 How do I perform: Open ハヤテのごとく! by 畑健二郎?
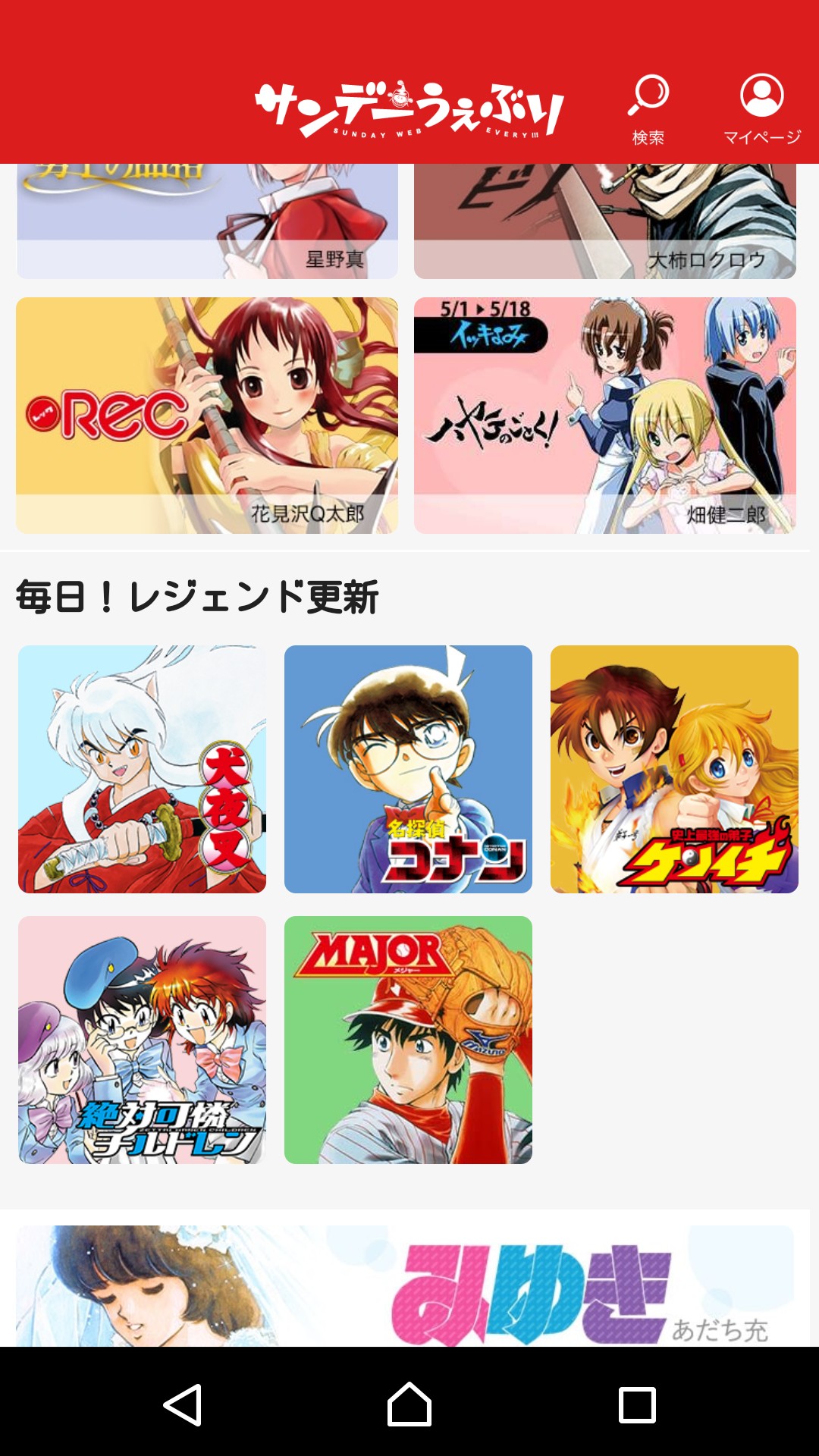[x=604, y=415]
